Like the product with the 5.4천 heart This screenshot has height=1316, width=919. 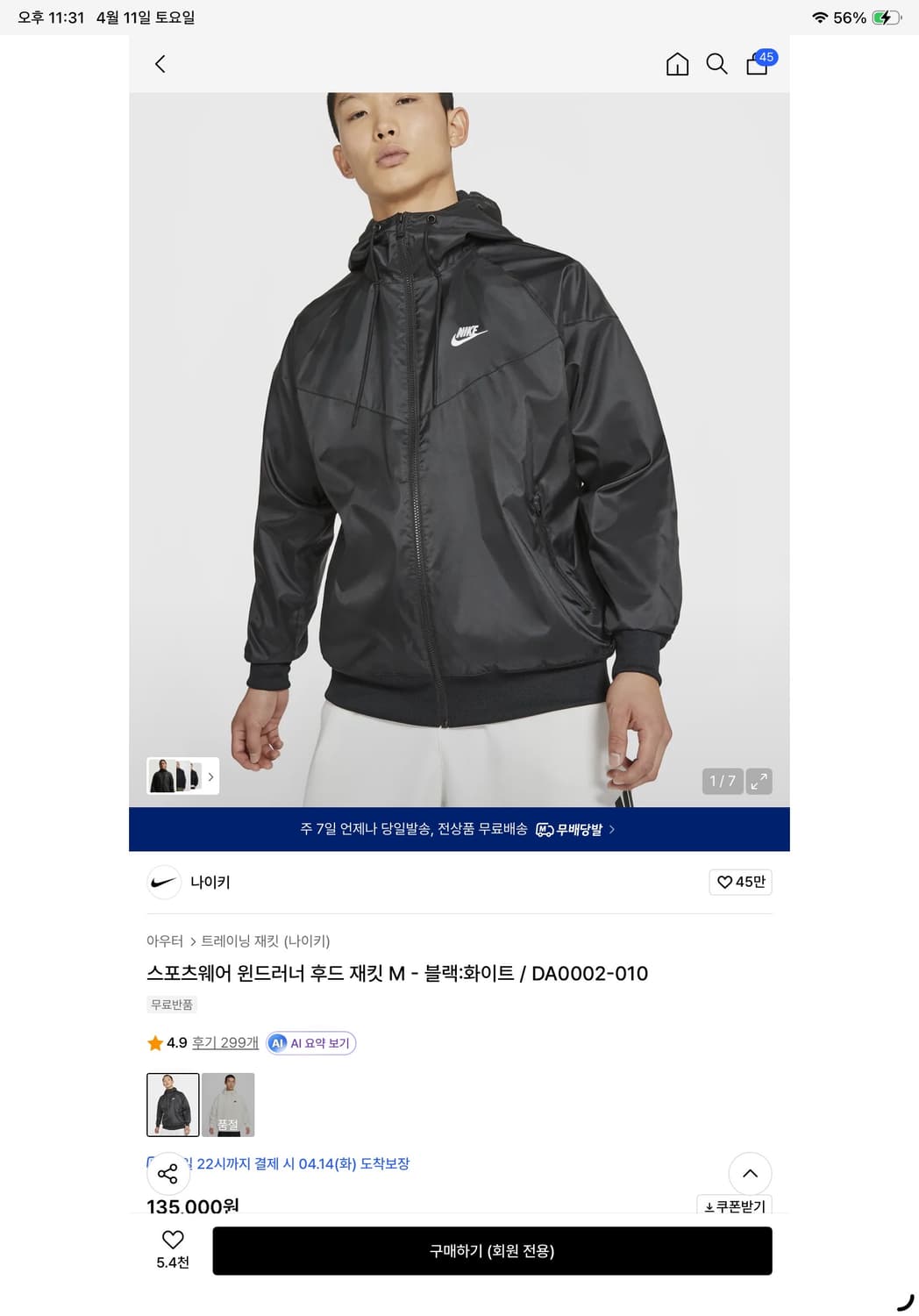coord(172,1241)
